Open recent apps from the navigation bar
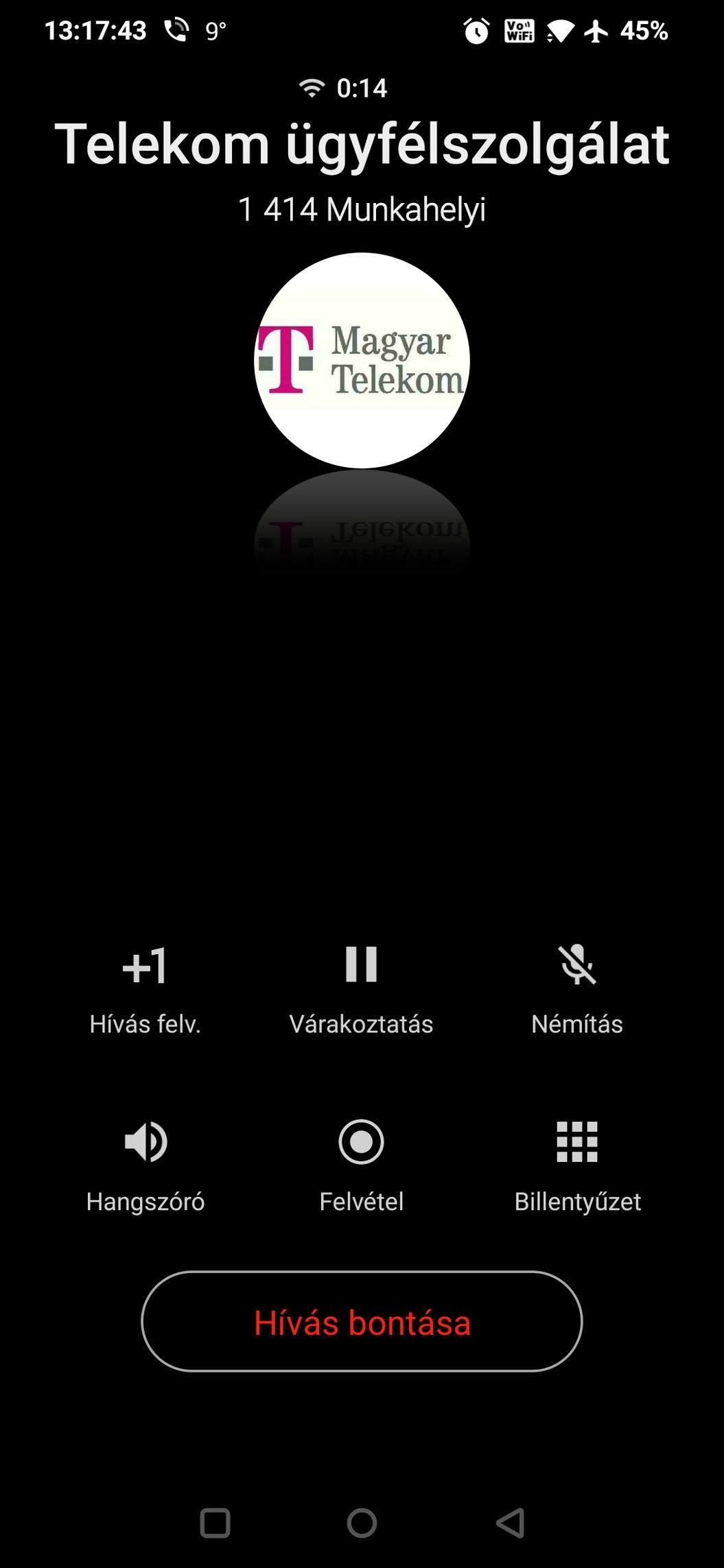724x1568 pixels. [215, 1523]
